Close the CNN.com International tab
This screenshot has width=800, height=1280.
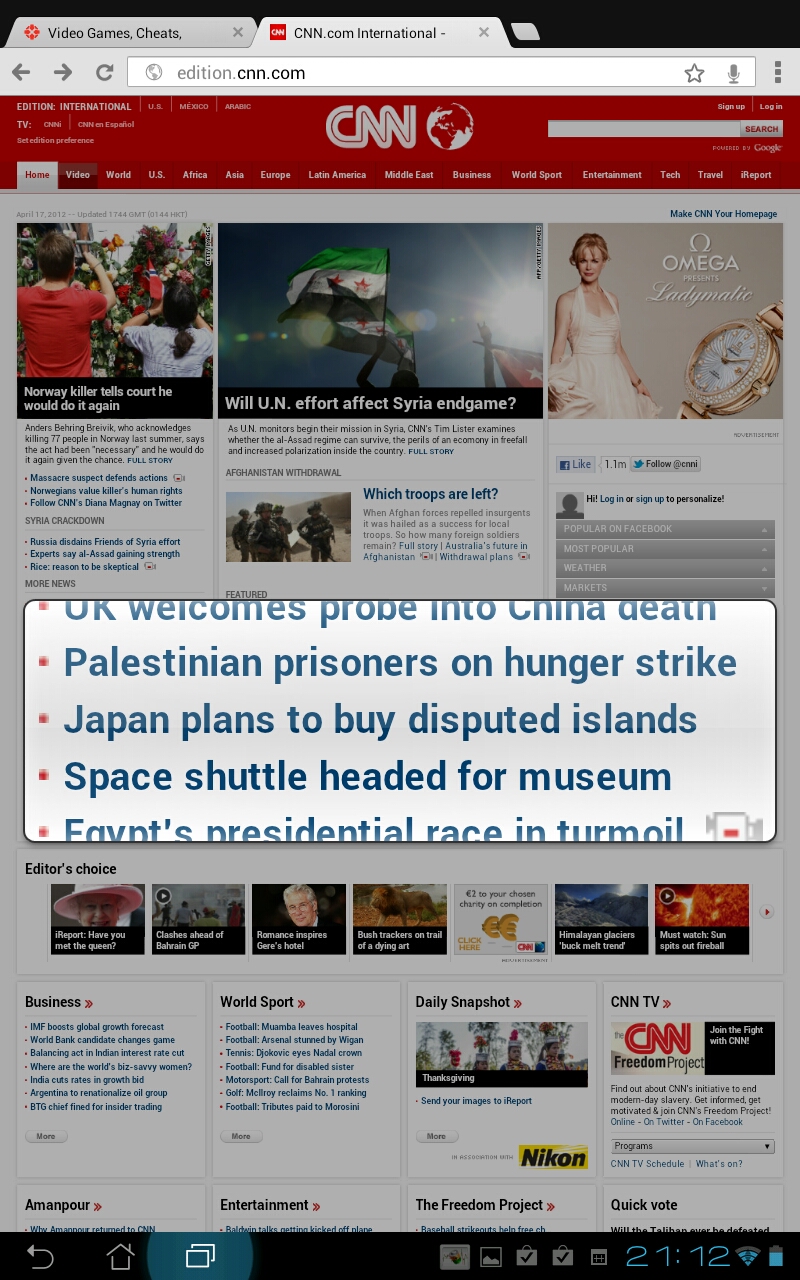pos(484,32)
